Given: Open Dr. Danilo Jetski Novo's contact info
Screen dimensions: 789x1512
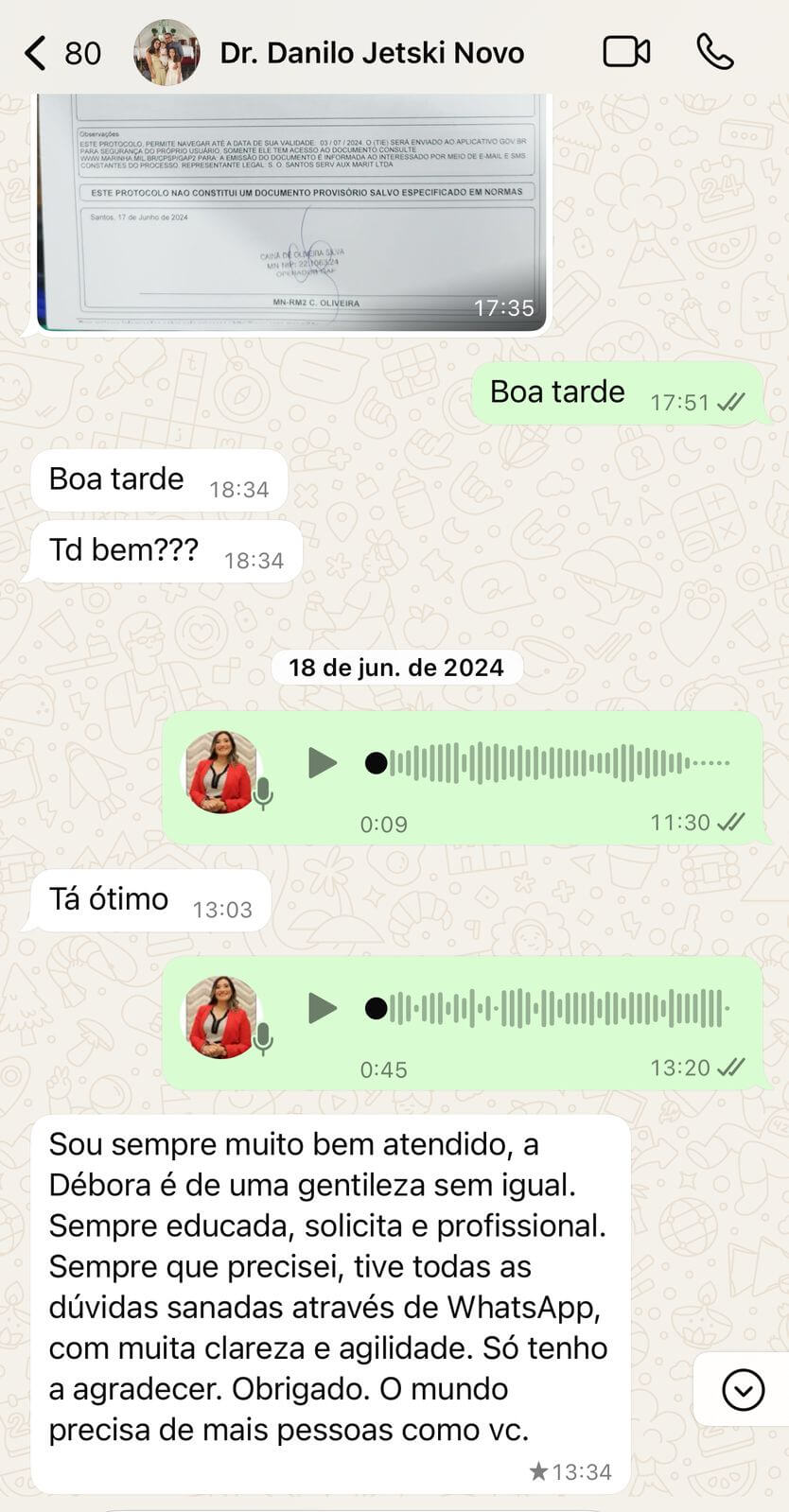Looking at the screenshot, I should pos(371,53).
